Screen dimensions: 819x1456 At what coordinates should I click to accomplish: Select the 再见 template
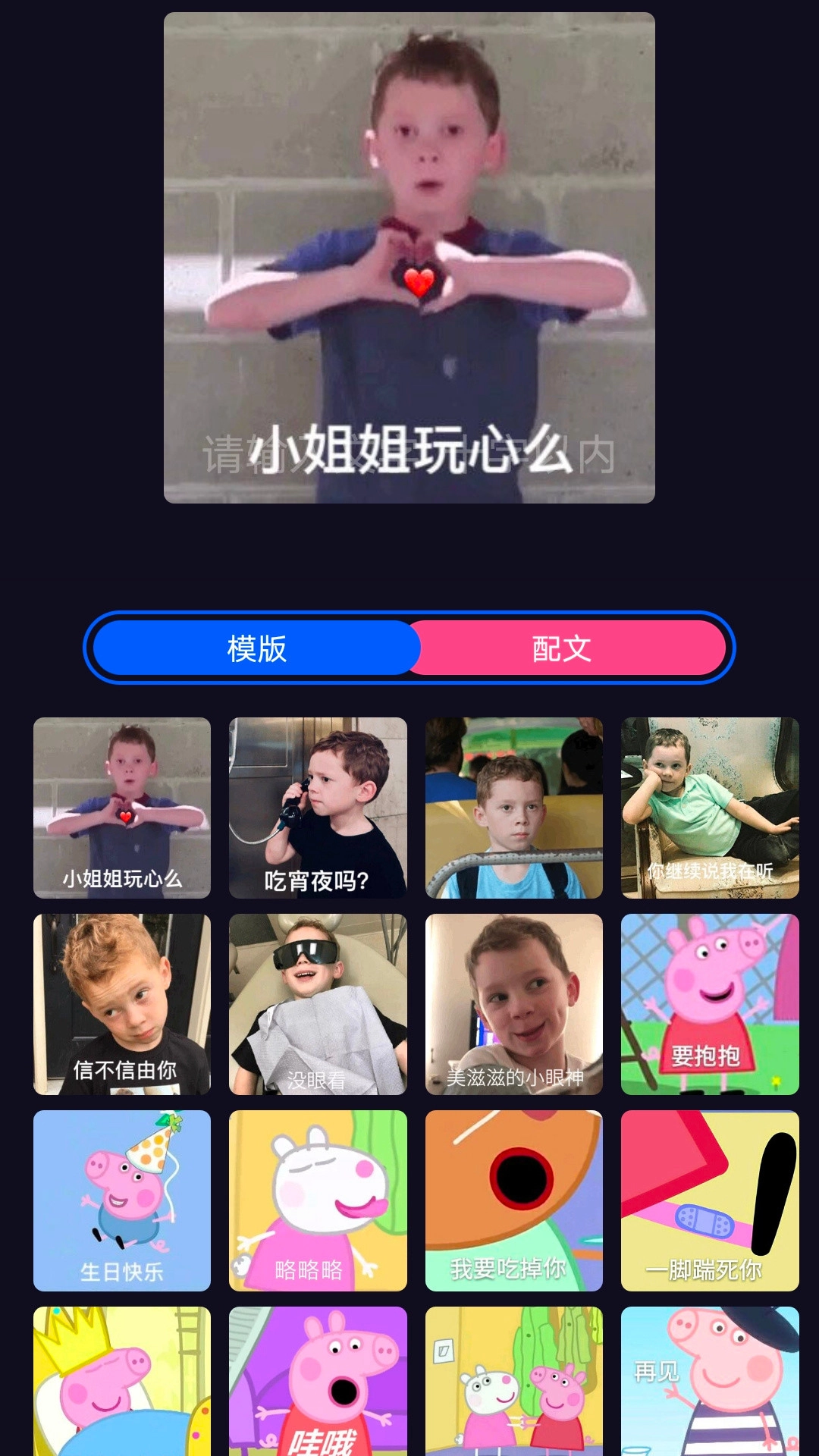710,1380
